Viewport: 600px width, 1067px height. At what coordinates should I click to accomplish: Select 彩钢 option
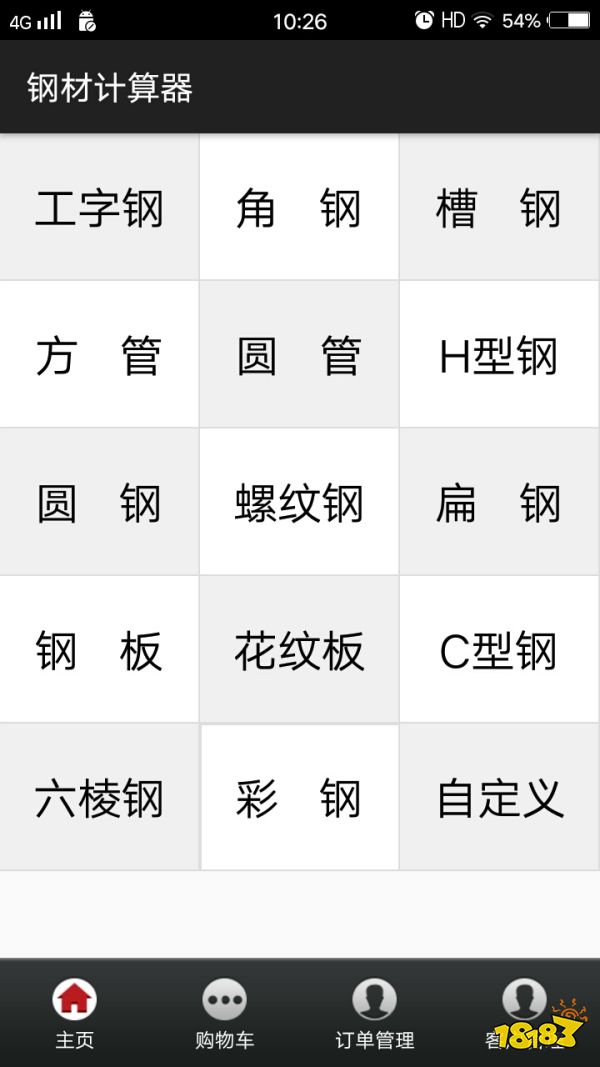(299, 797)
